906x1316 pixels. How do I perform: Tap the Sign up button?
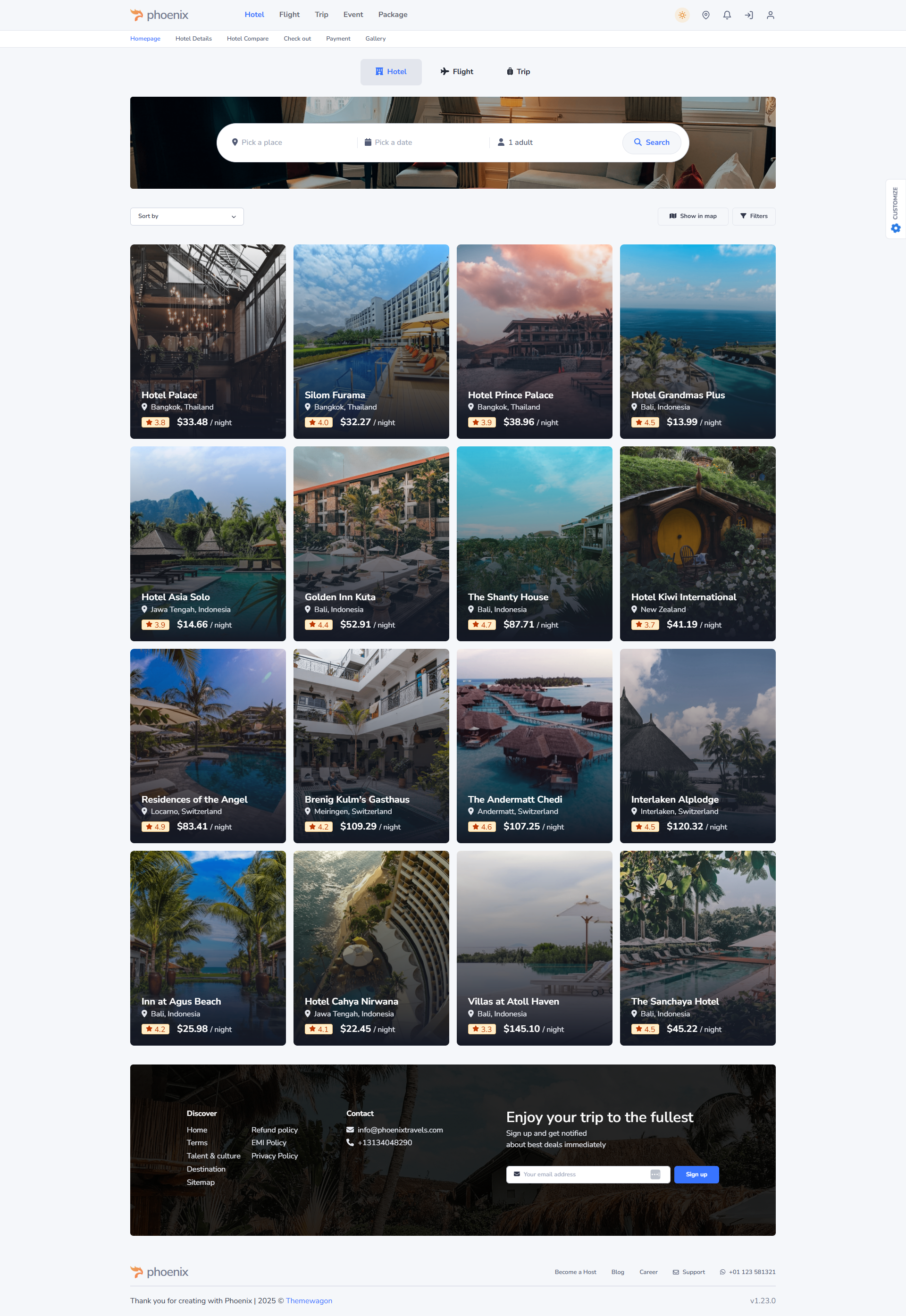tap(696, 1174)
